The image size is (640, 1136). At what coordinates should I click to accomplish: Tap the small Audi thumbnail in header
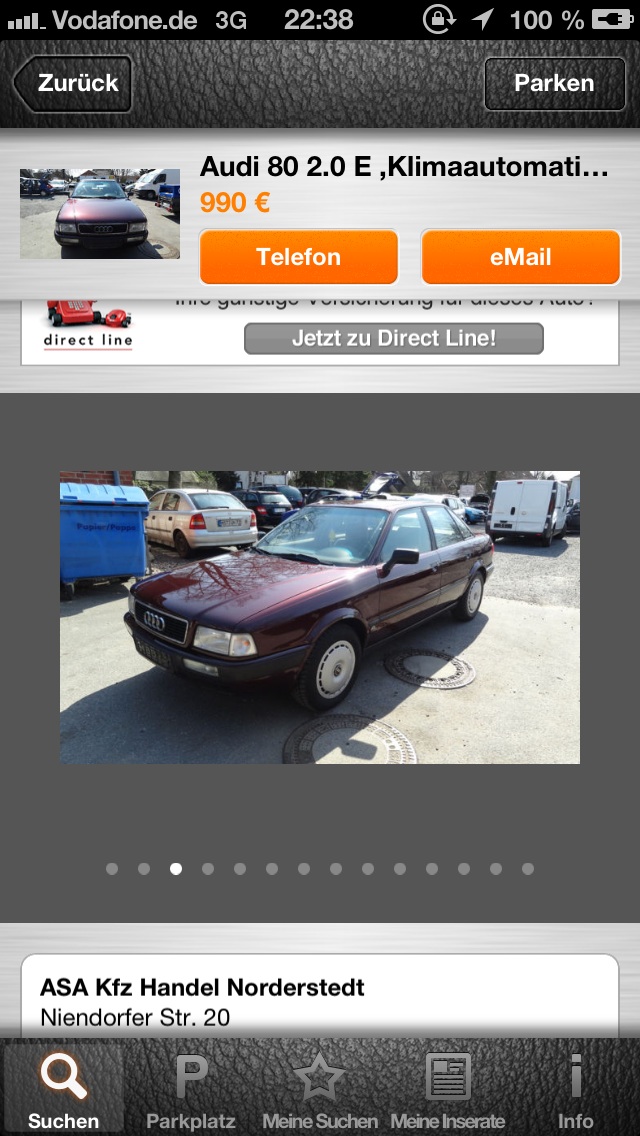pyautogui.click(x=99, y=214)
